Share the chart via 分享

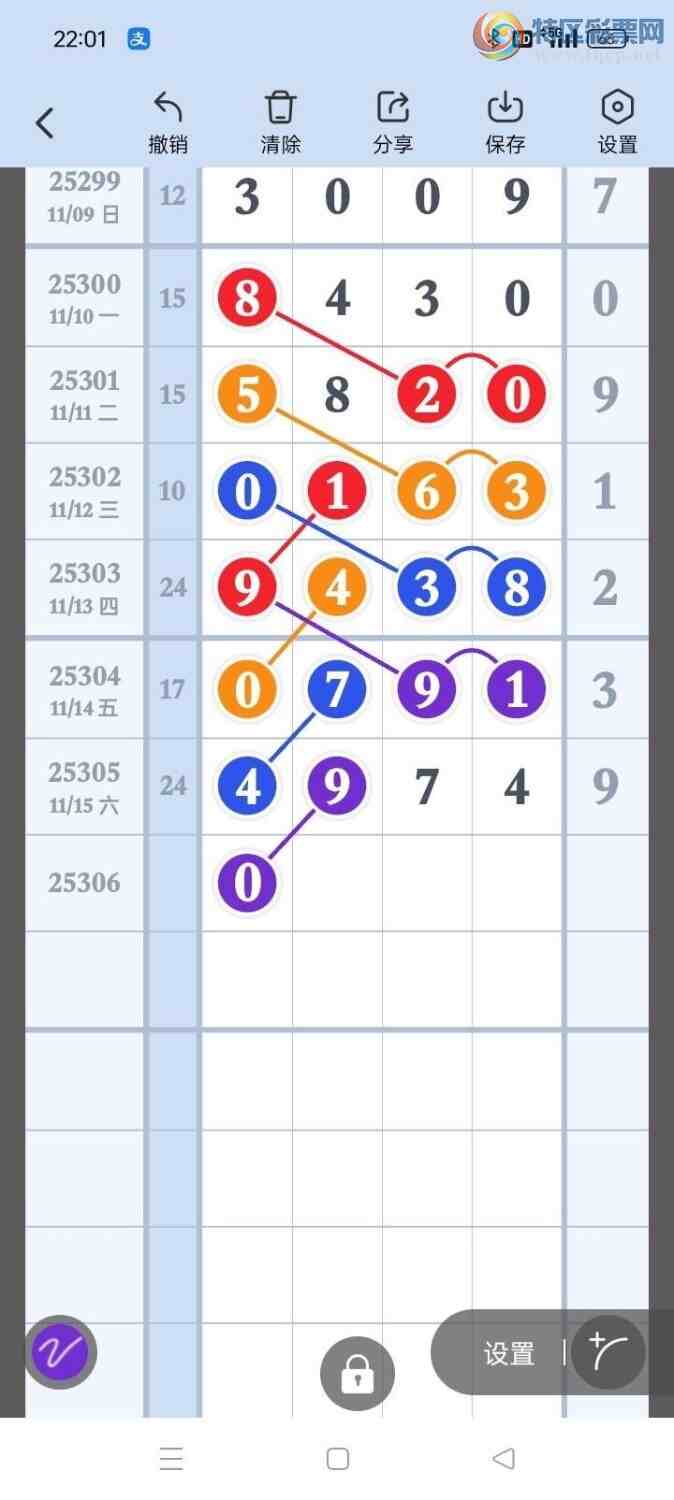point(393,122)
